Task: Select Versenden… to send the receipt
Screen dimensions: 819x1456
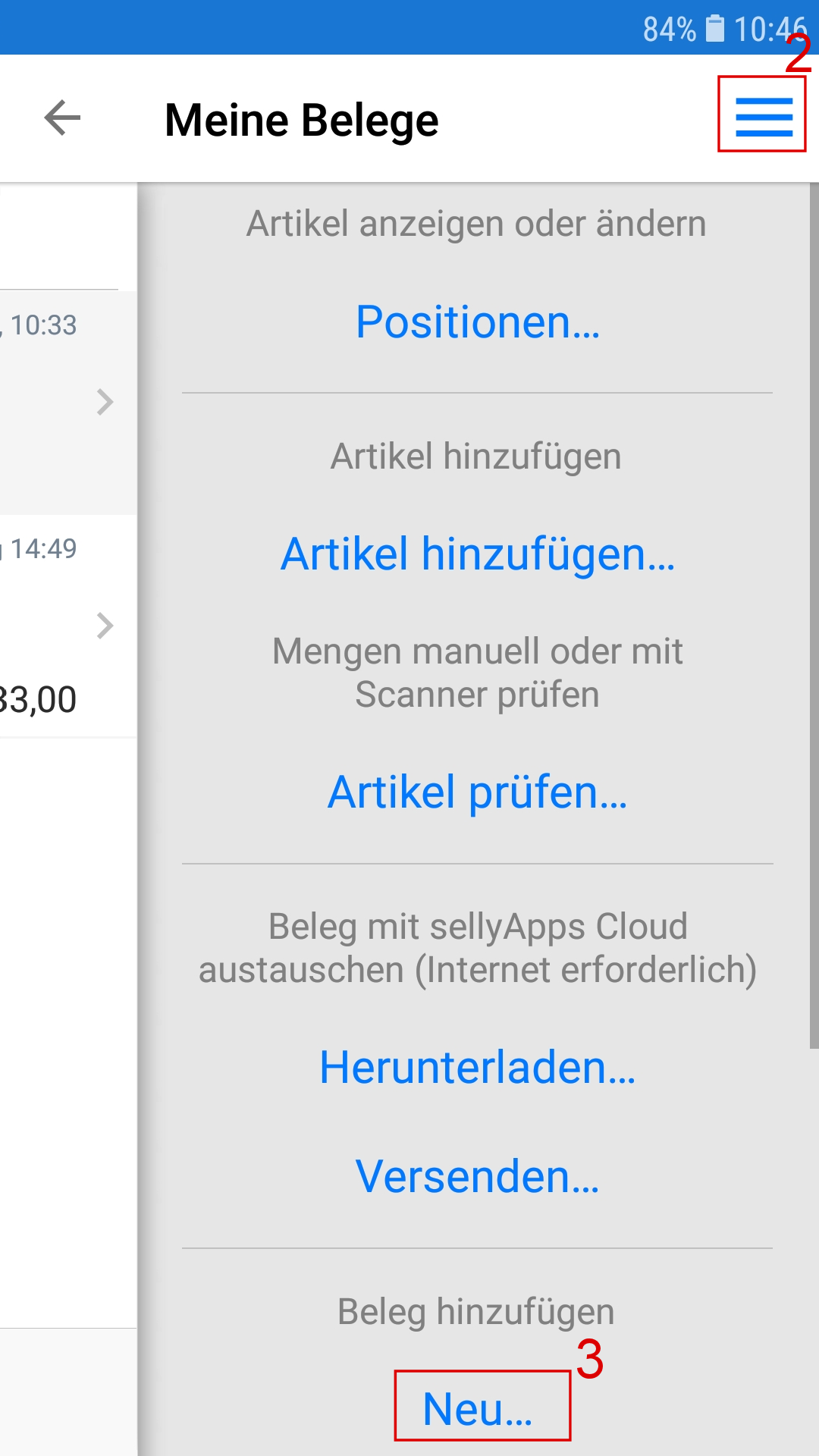Action: [478, 1177]
